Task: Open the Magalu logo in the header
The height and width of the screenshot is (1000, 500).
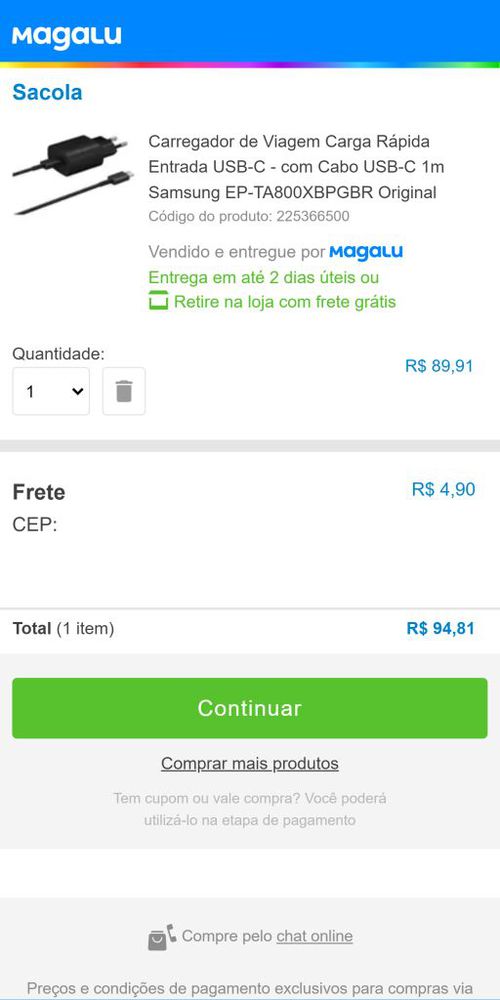Action: click(66, 36)
